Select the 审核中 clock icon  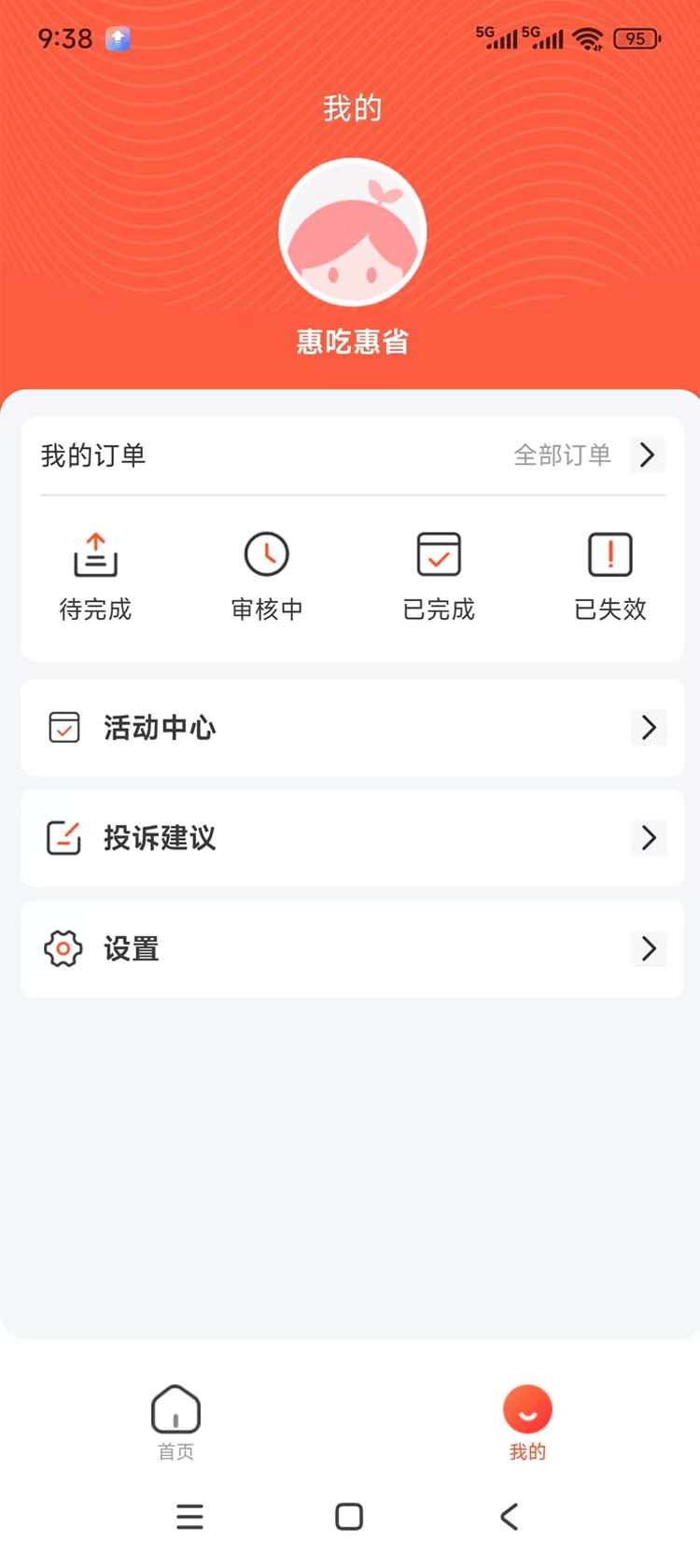267,553
